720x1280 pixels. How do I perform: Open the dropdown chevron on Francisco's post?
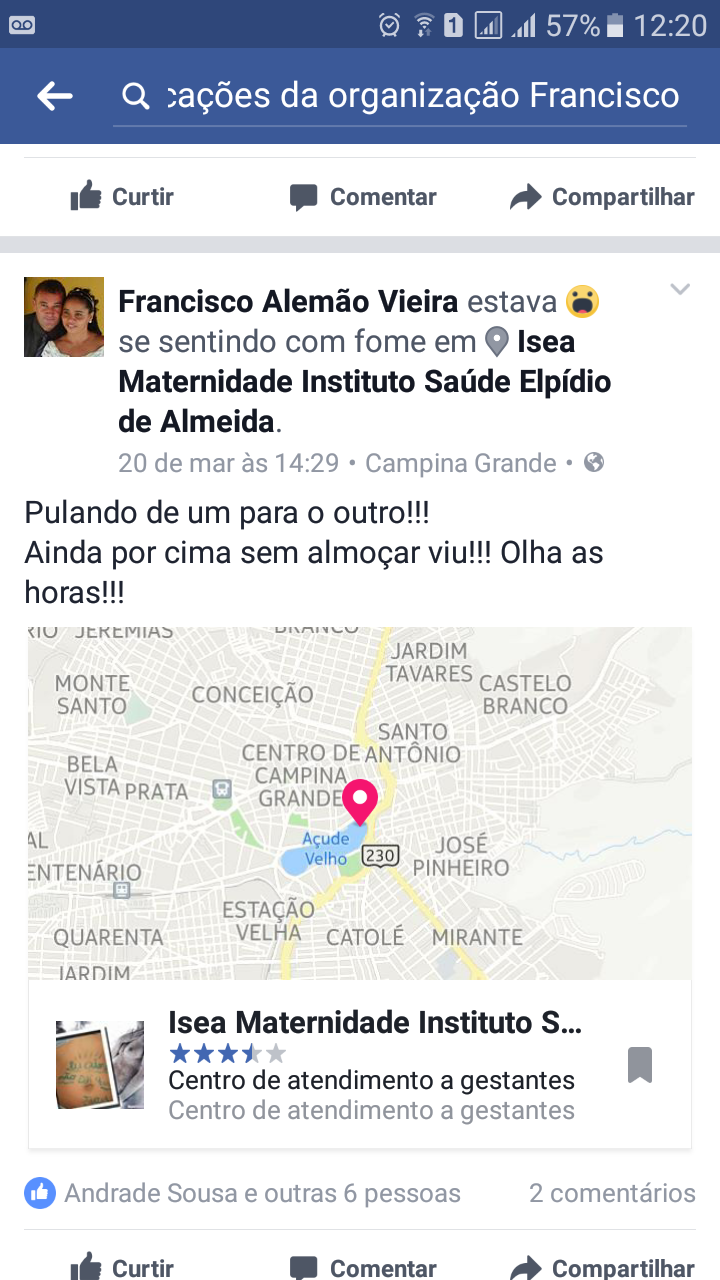coord(680,290)
